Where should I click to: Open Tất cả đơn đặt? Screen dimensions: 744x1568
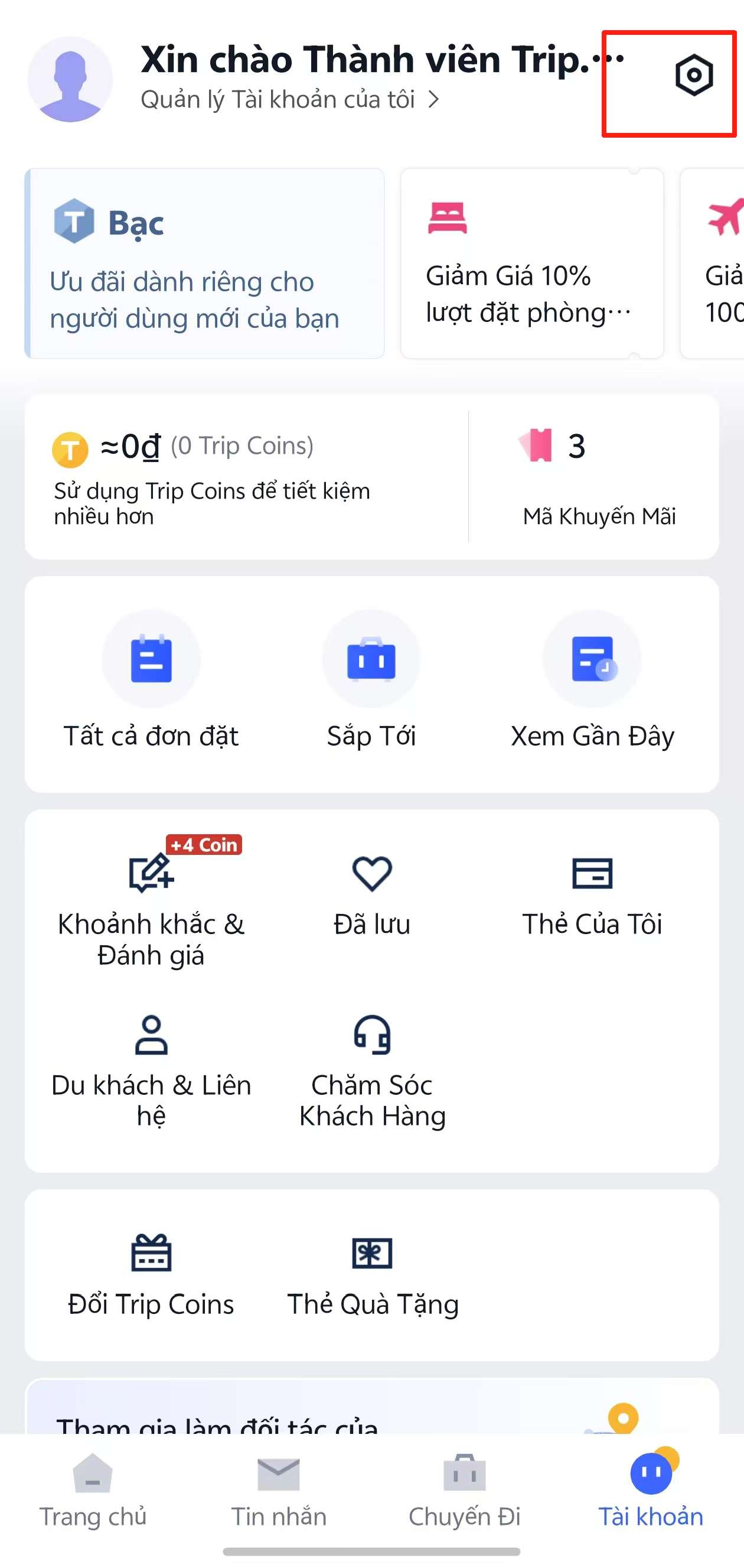[151, 681]
